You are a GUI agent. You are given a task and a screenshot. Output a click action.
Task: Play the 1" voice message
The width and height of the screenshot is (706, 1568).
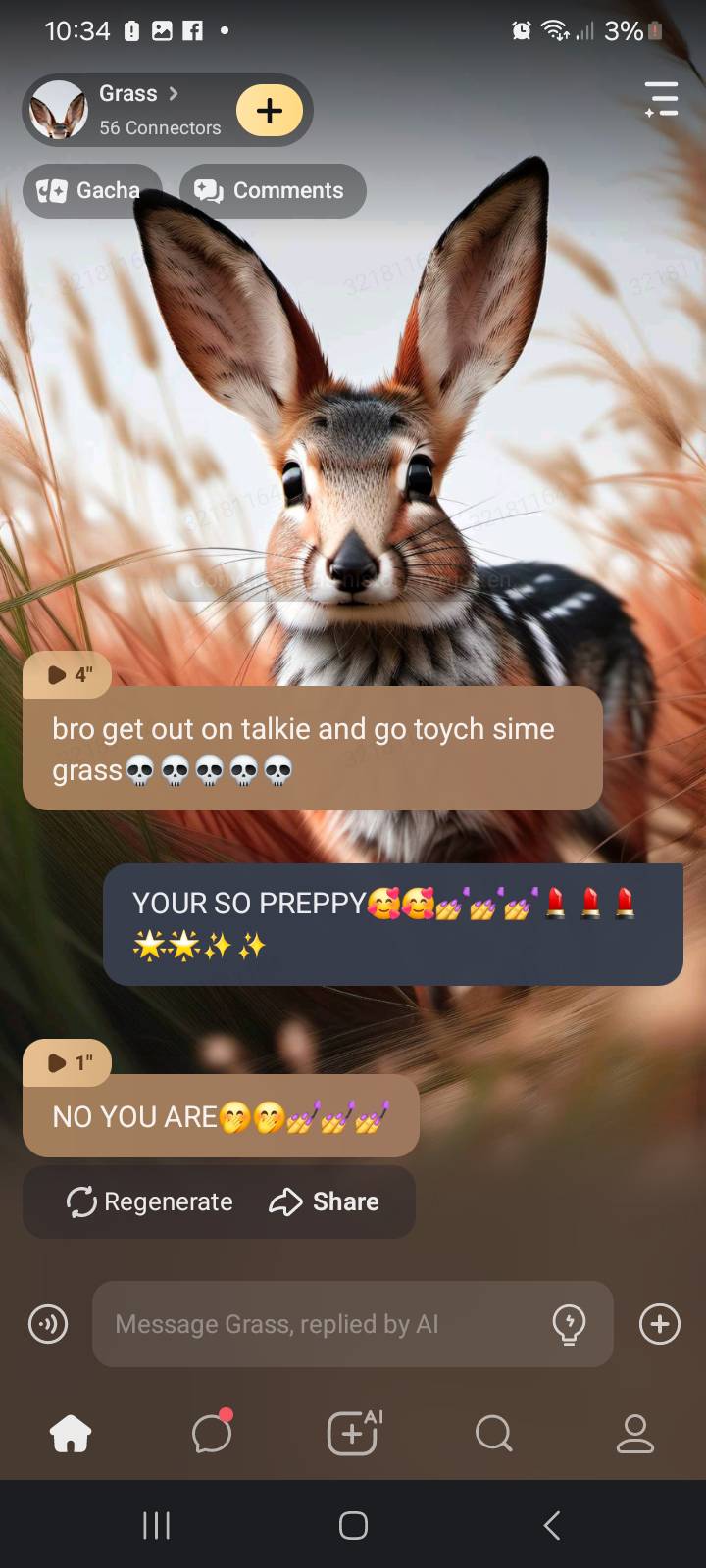pyautogui.click(x=68, y=1063)
